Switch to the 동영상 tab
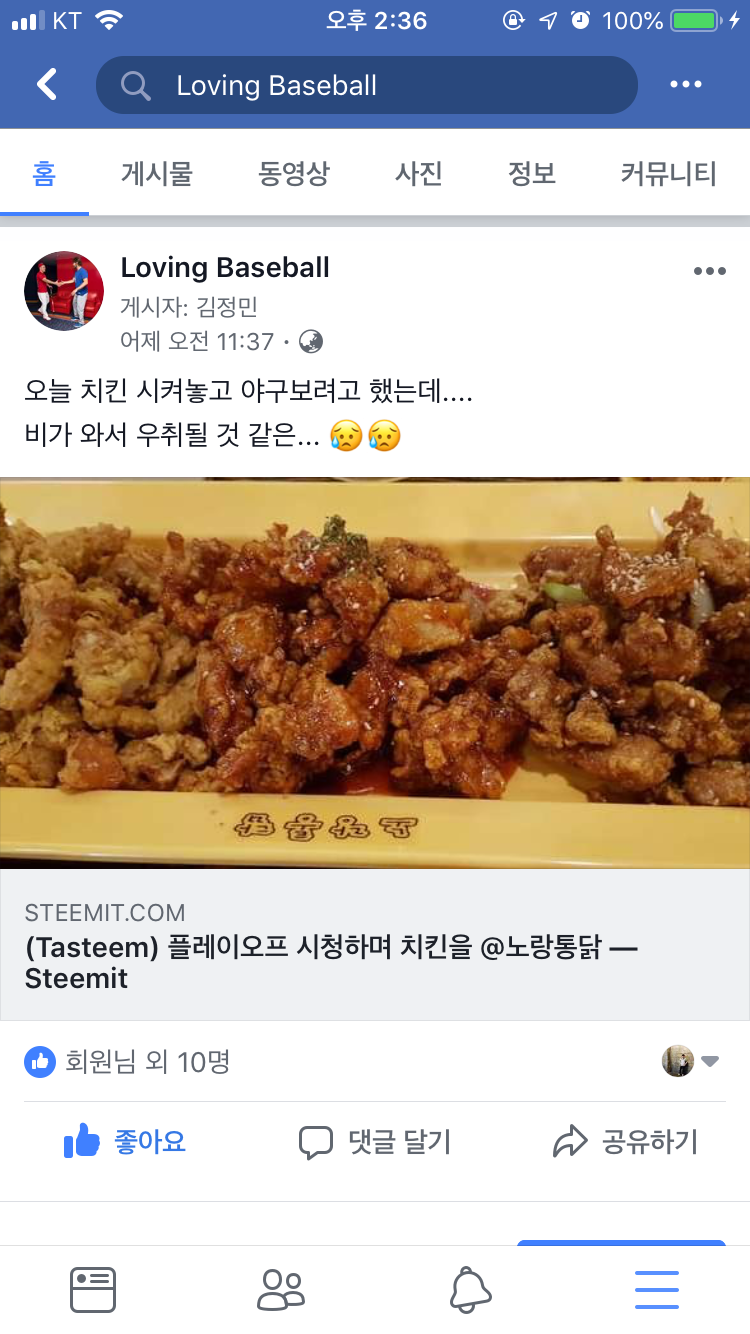This screenshot has height=1334, width=750. point(293,174)
